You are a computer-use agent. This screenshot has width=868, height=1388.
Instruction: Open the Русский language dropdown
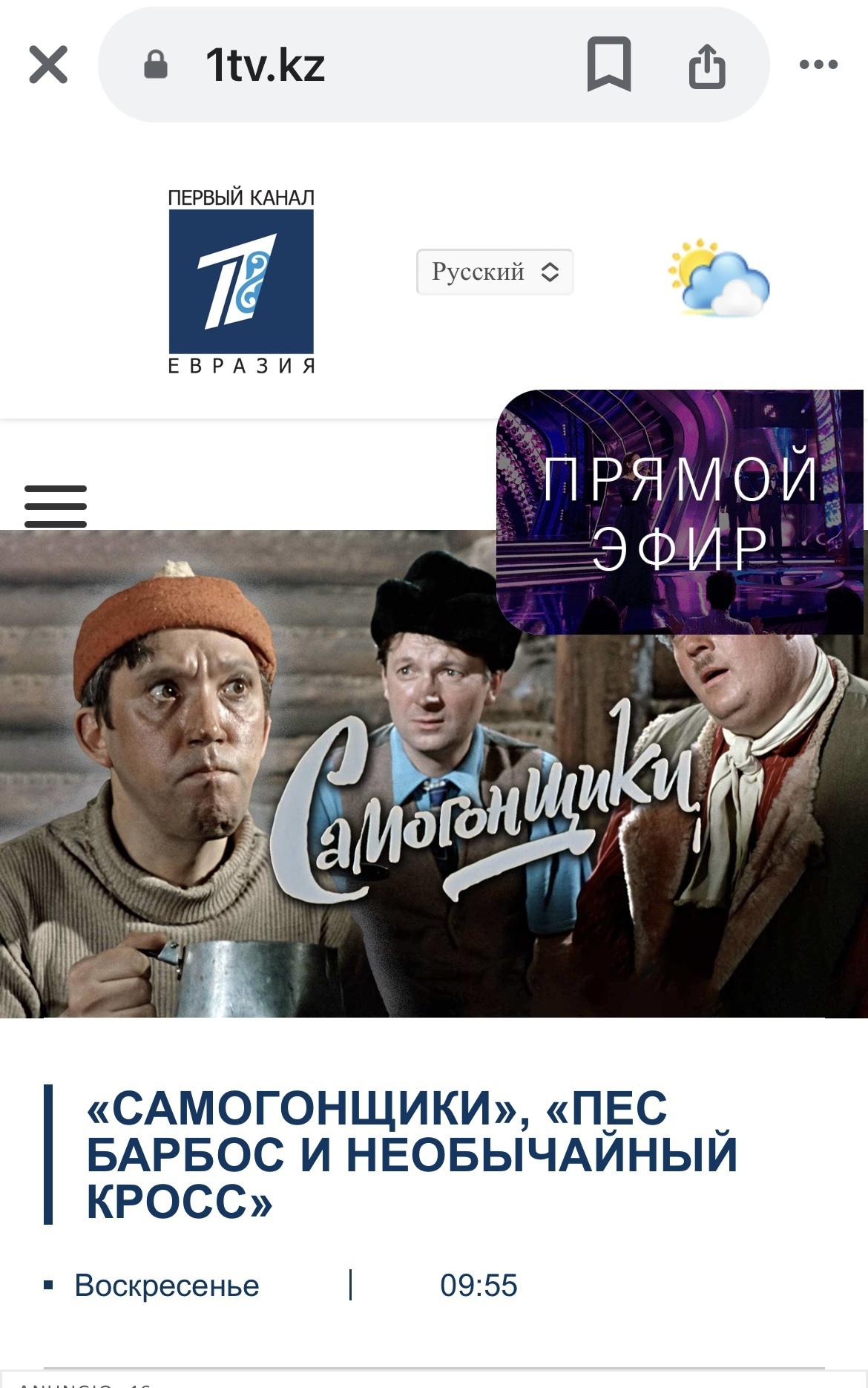tap(495, 272)
